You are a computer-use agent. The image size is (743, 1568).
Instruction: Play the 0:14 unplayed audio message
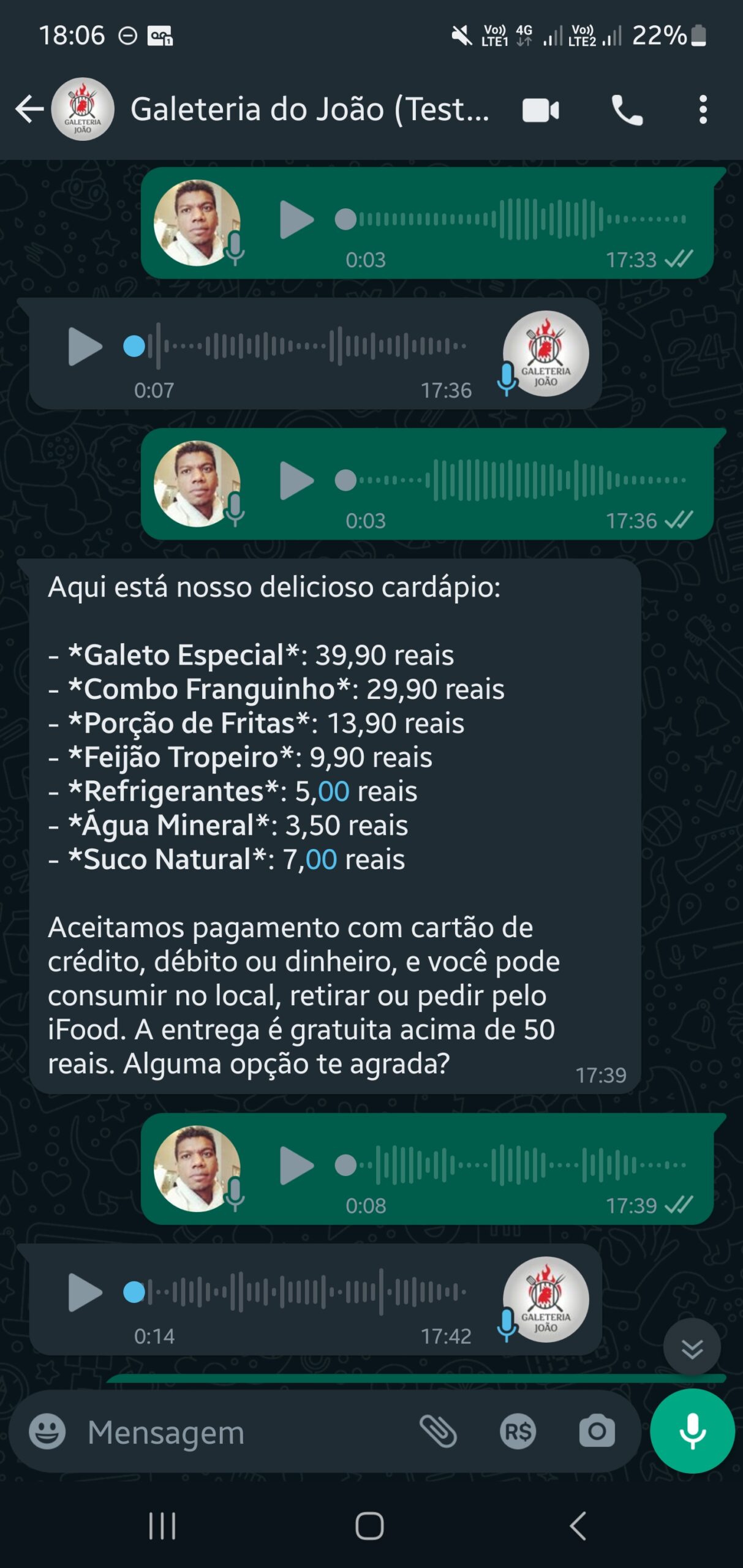(86, 1290)
